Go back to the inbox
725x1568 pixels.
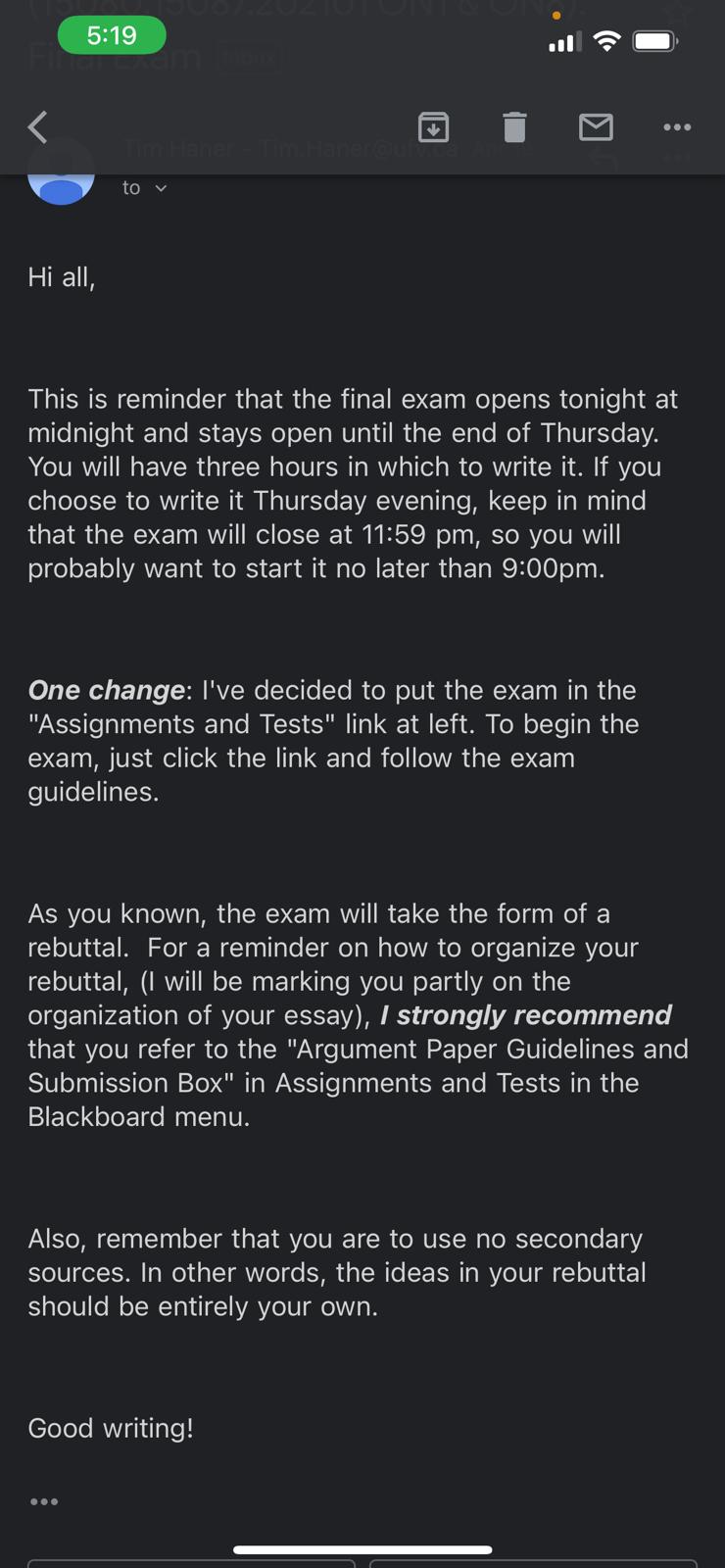tap(38, 127)
